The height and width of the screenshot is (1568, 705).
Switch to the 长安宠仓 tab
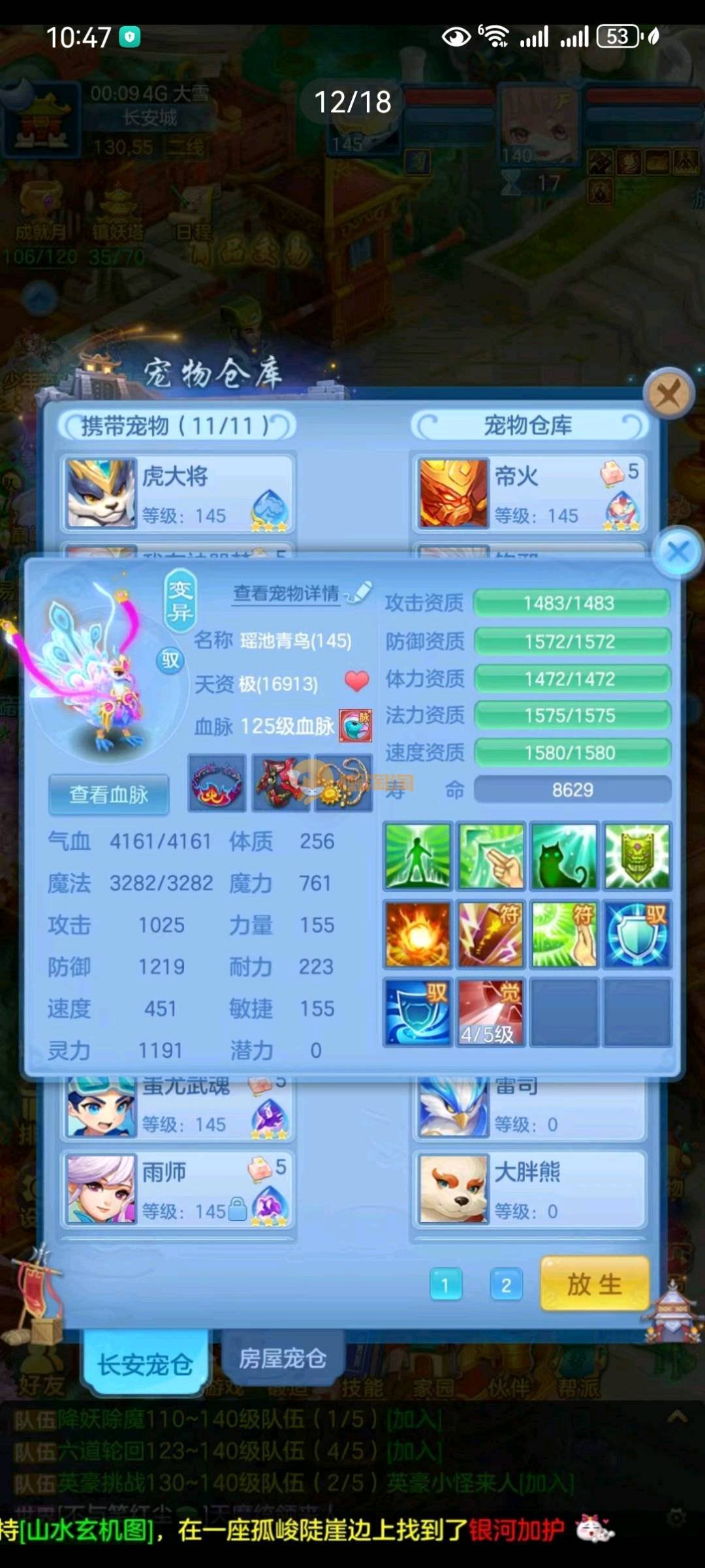(x=145, y=1363)
